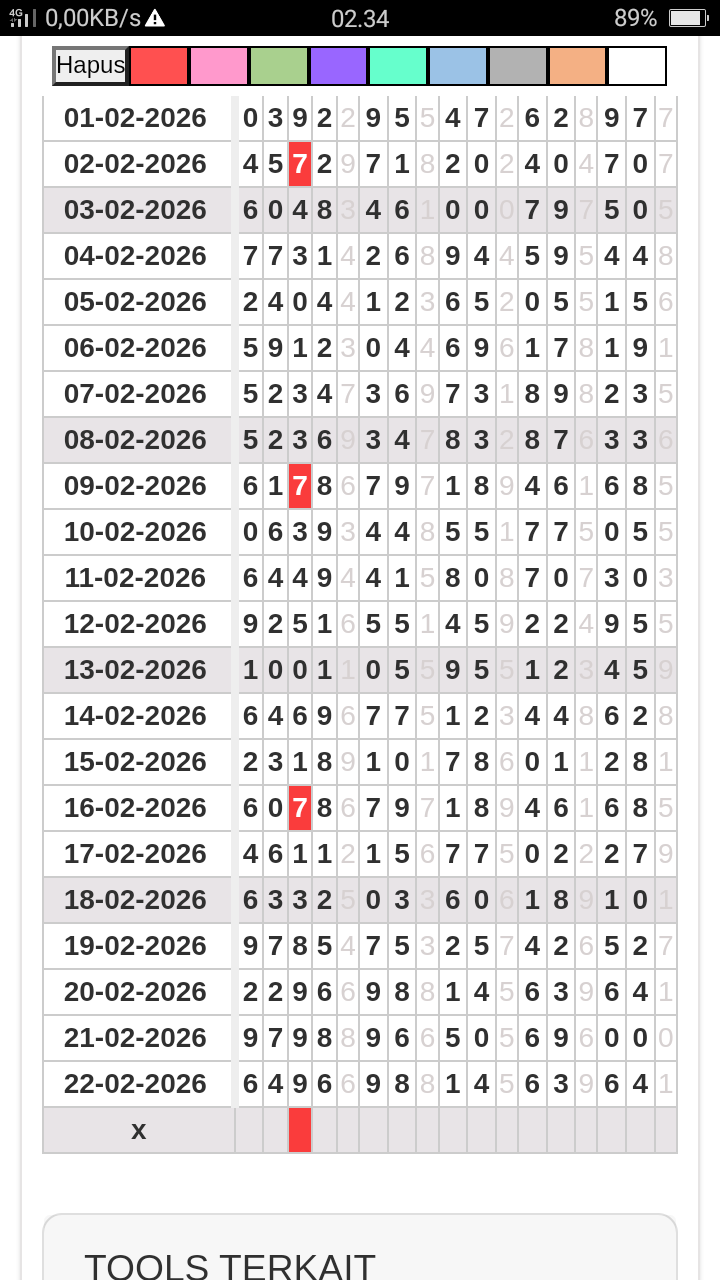Choose the purple color swatch
This screenshot has width=720, height=1280.
click(338, 66)
